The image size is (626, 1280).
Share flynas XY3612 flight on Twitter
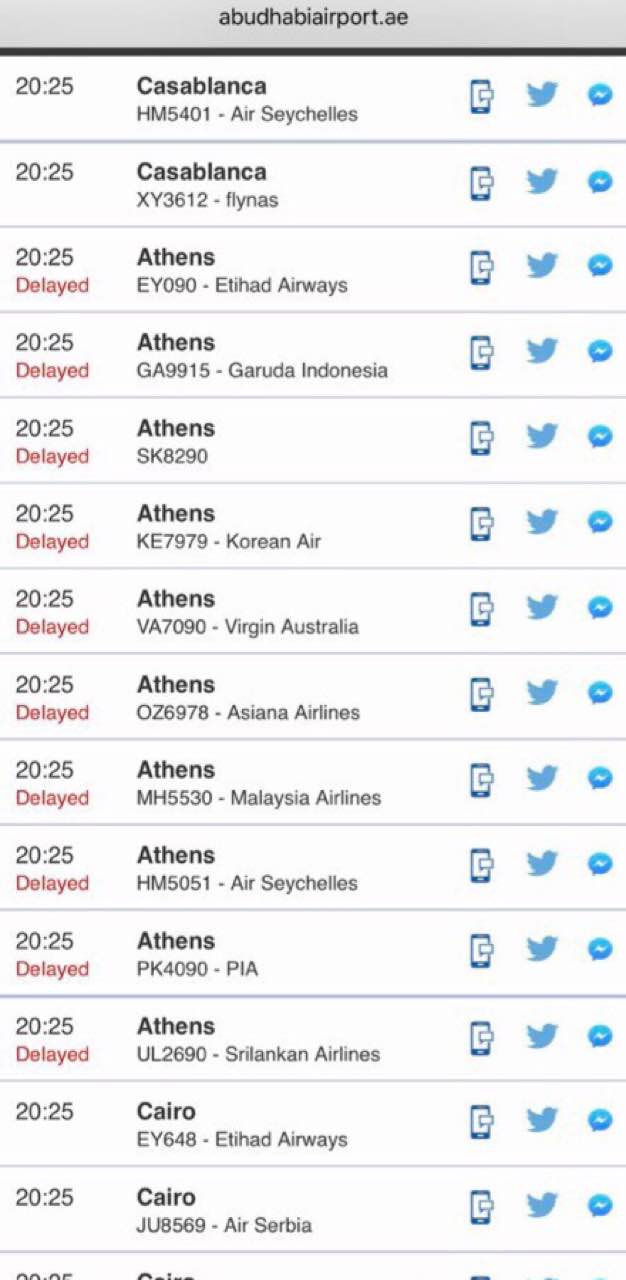point(542,181)
